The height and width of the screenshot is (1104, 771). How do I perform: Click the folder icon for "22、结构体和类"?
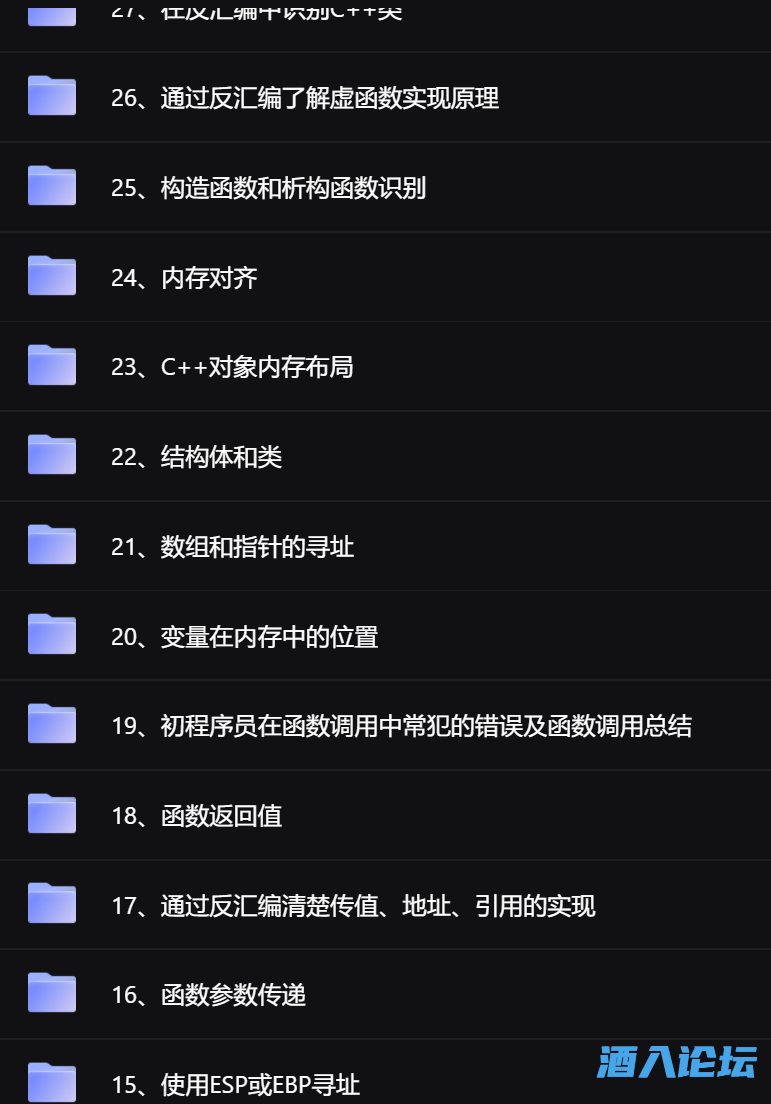53,455
